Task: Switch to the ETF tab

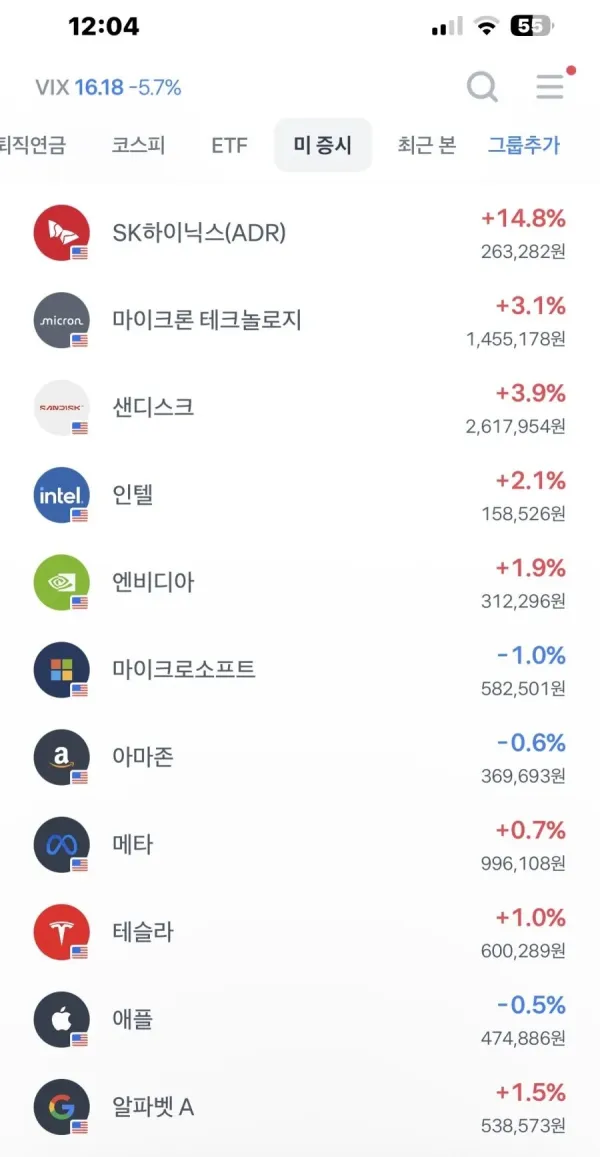Action: pos(230,145)
